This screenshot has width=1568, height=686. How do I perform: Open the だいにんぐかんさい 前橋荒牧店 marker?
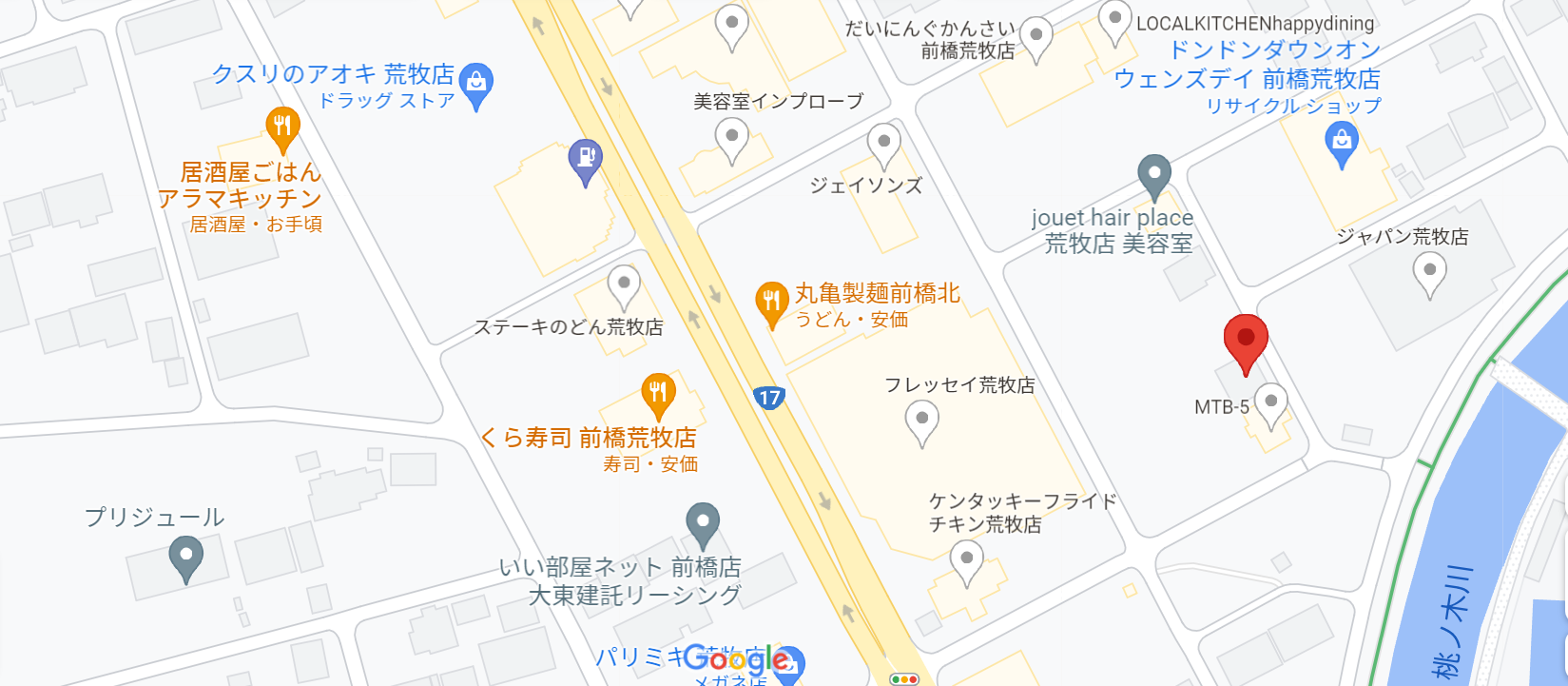pos(1036,38)
